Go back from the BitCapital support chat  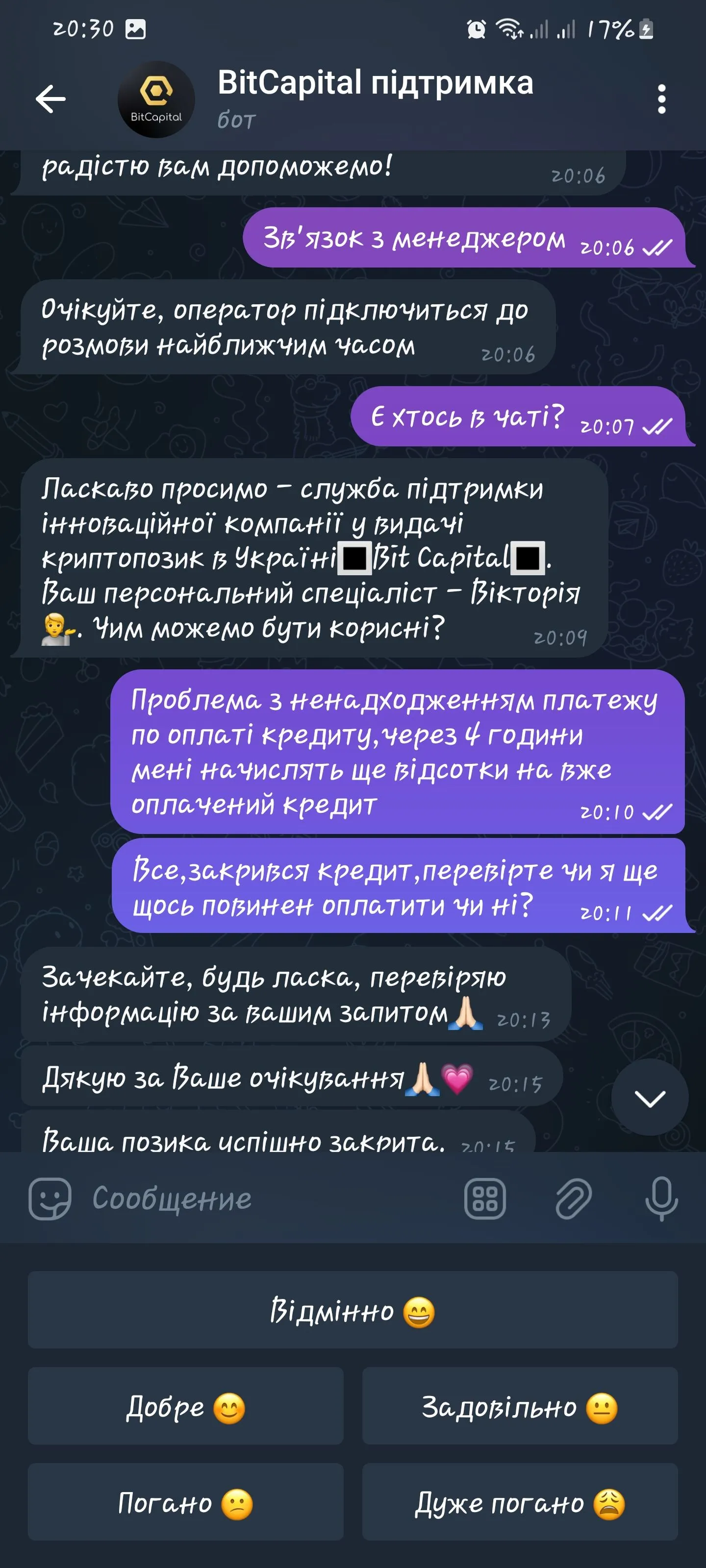point(50,99)
